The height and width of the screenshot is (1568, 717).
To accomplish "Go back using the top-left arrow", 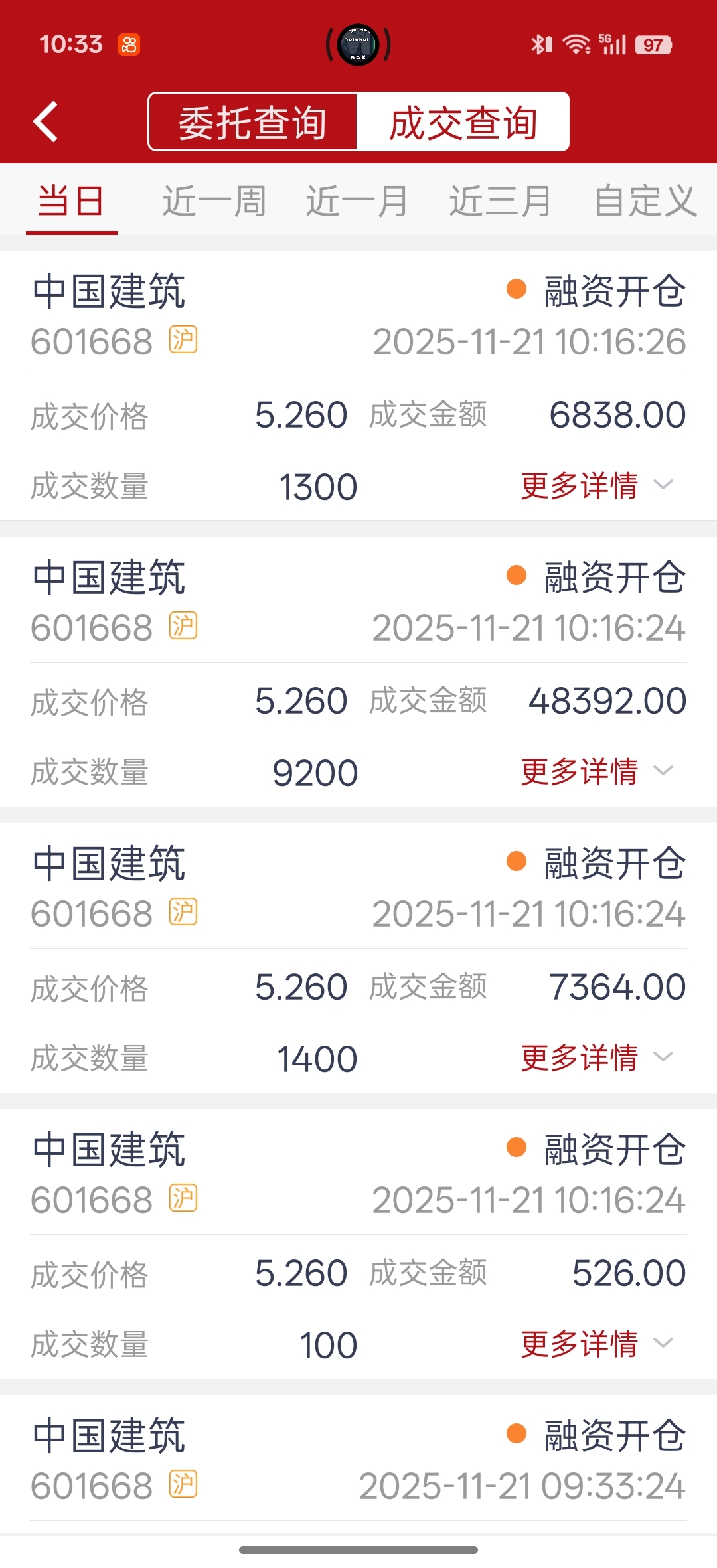I will pos(45,121).
